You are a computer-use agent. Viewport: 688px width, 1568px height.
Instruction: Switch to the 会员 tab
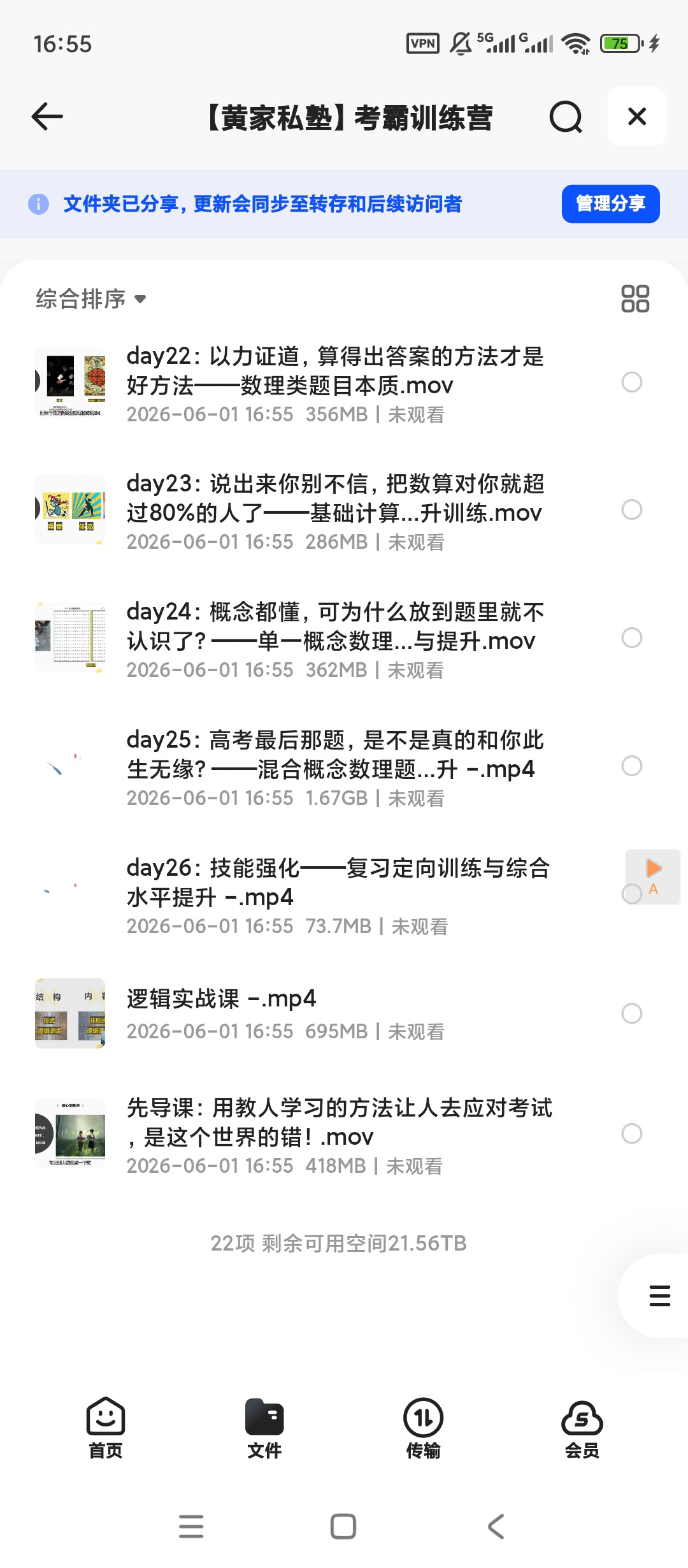582,1428
